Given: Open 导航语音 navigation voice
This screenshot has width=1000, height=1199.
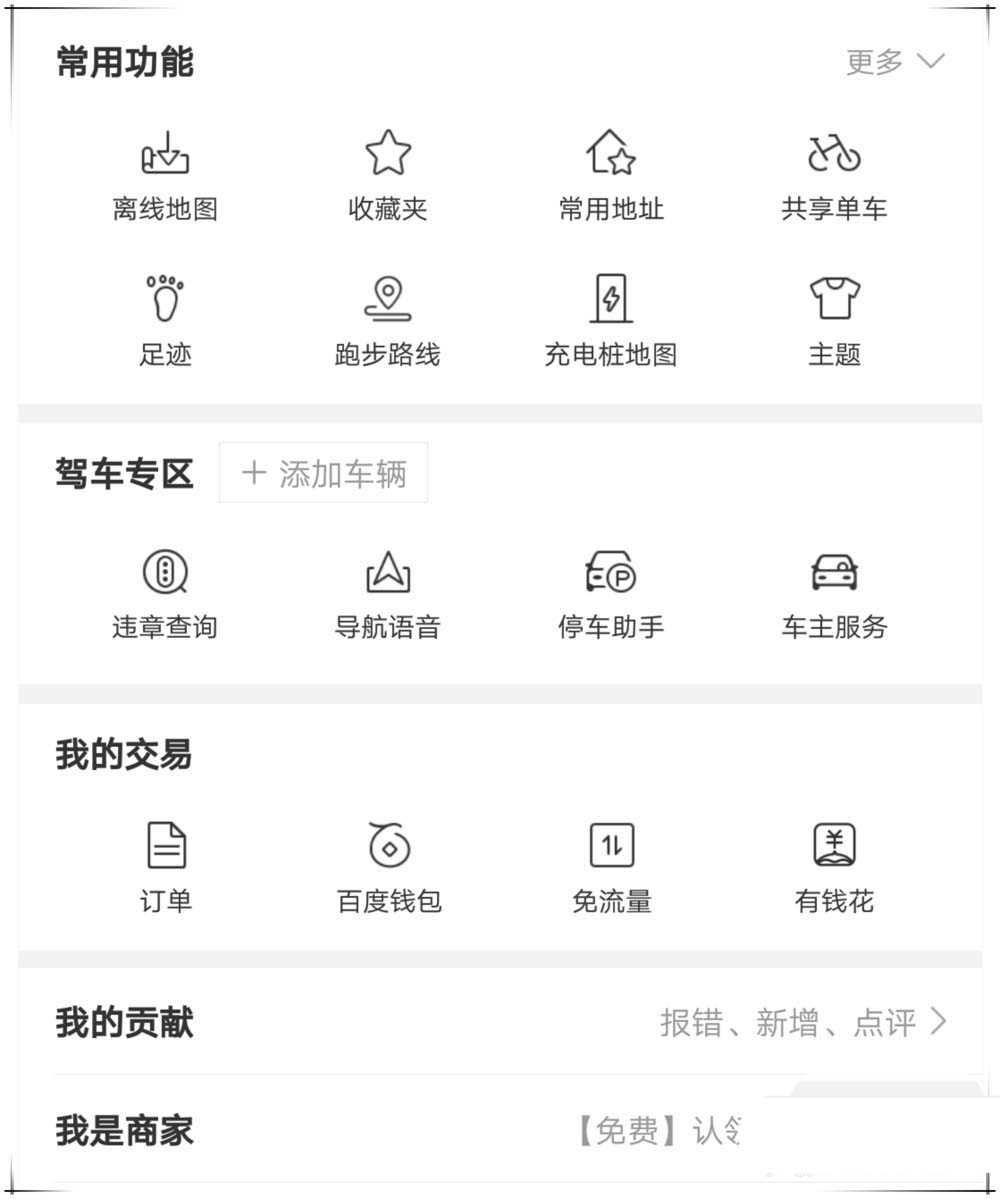Looking at the screenshot, I should tap(388, 594).
